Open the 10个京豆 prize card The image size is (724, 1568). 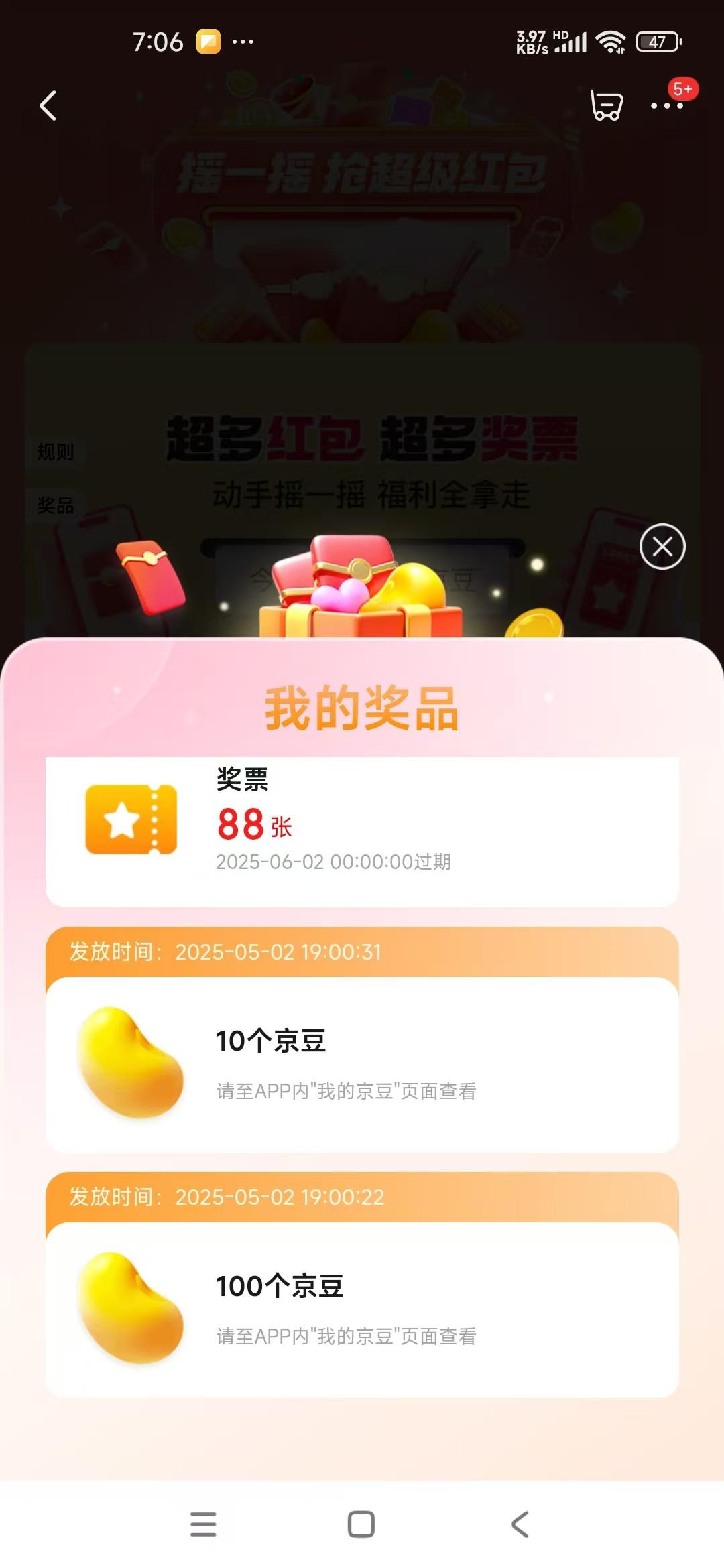pos(362,1064)
